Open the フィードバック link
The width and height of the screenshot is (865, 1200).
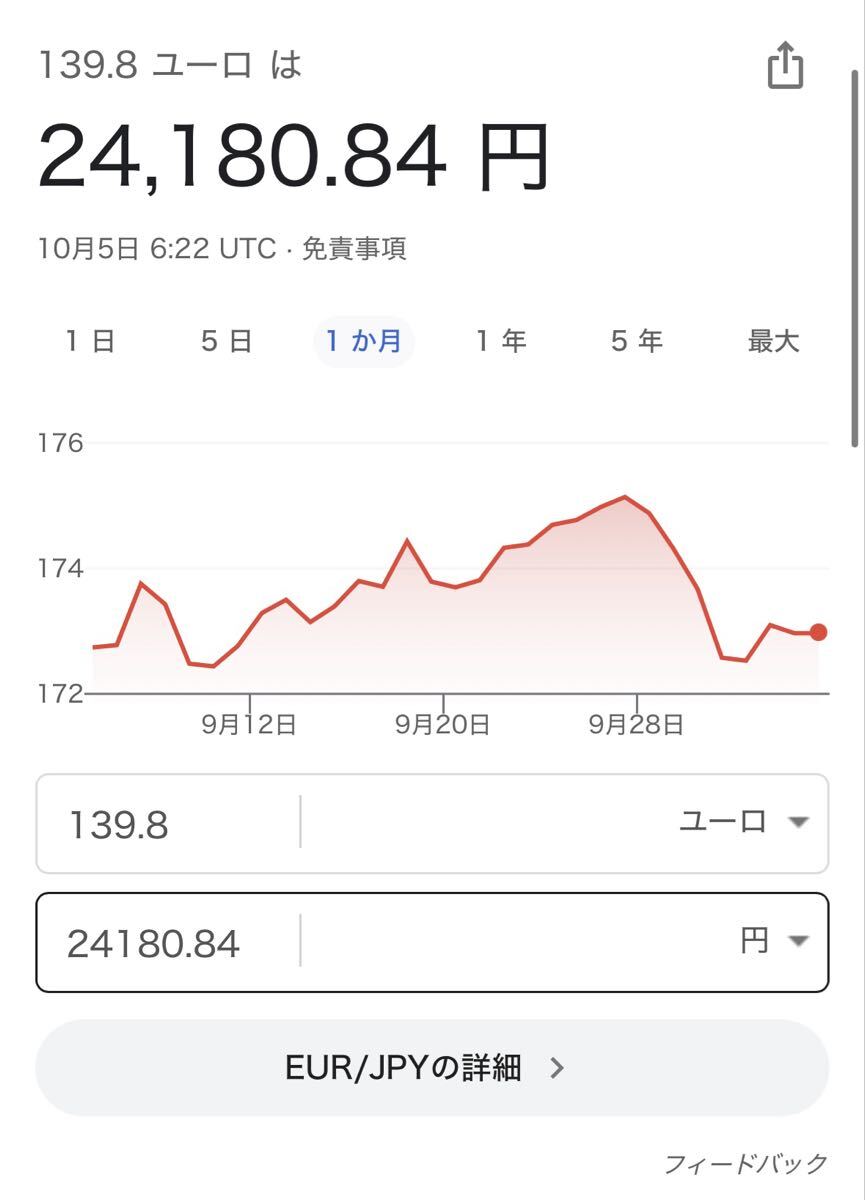746,1164
